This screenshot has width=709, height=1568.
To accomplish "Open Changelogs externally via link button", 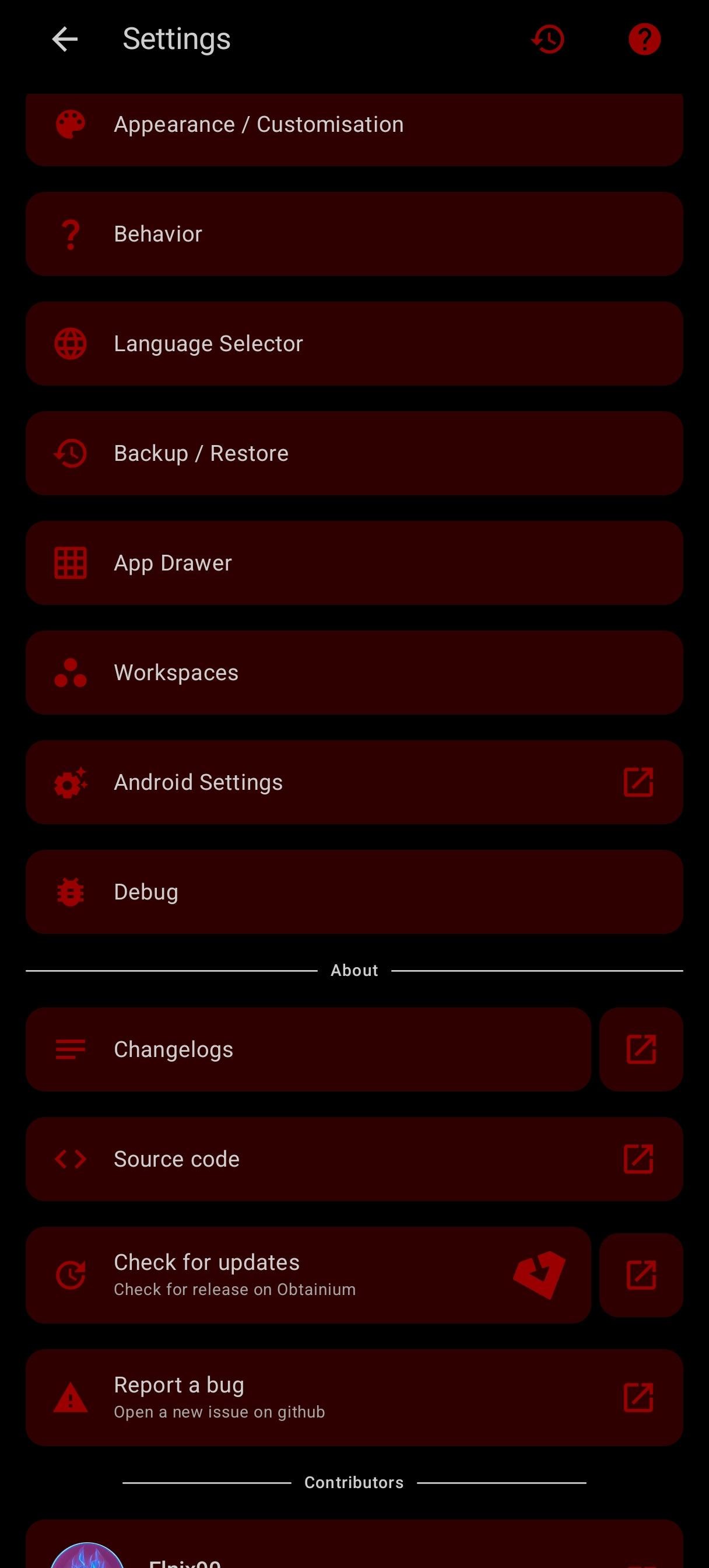I will pos(640,1049).
